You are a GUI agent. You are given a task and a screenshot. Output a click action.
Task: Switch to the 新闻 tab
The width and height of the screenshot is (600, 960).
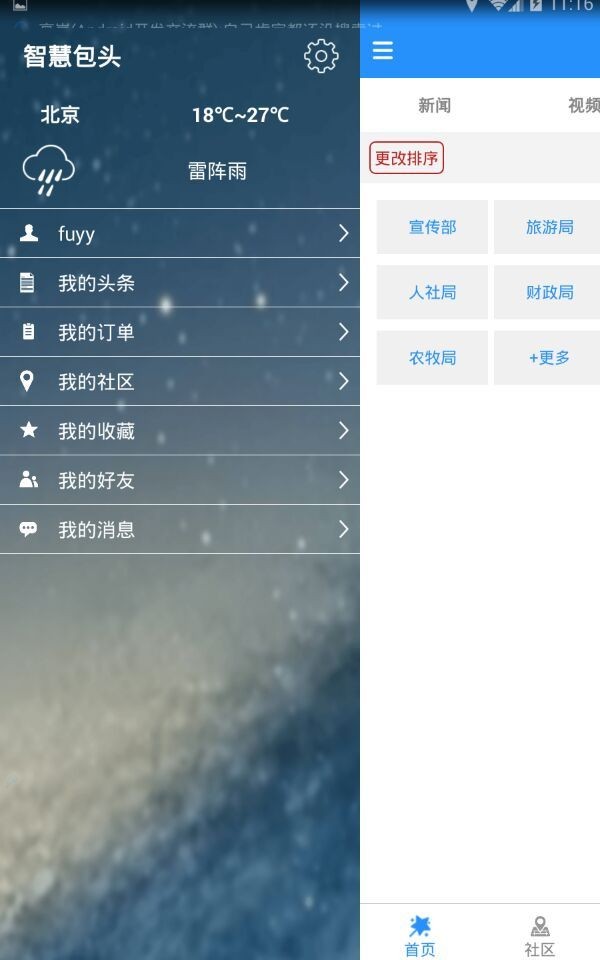(434, 105)
